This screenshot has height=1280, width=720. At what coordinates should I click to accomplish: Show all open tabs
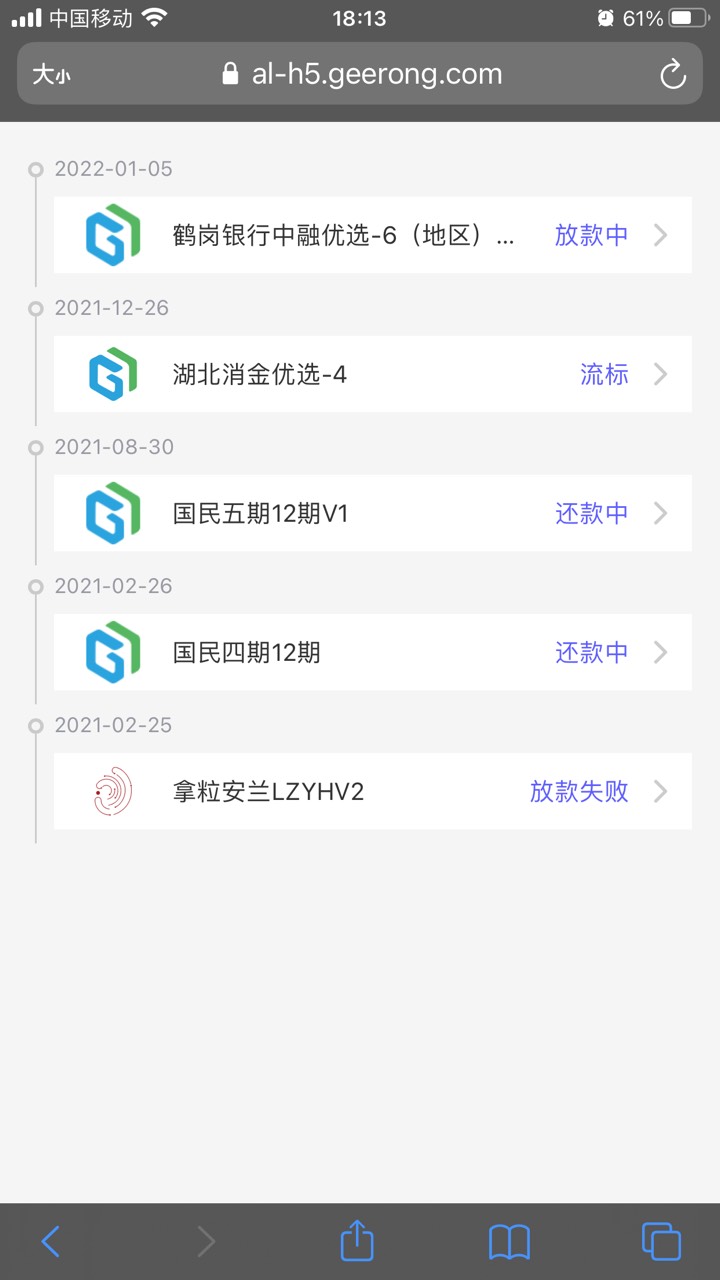661,1241
